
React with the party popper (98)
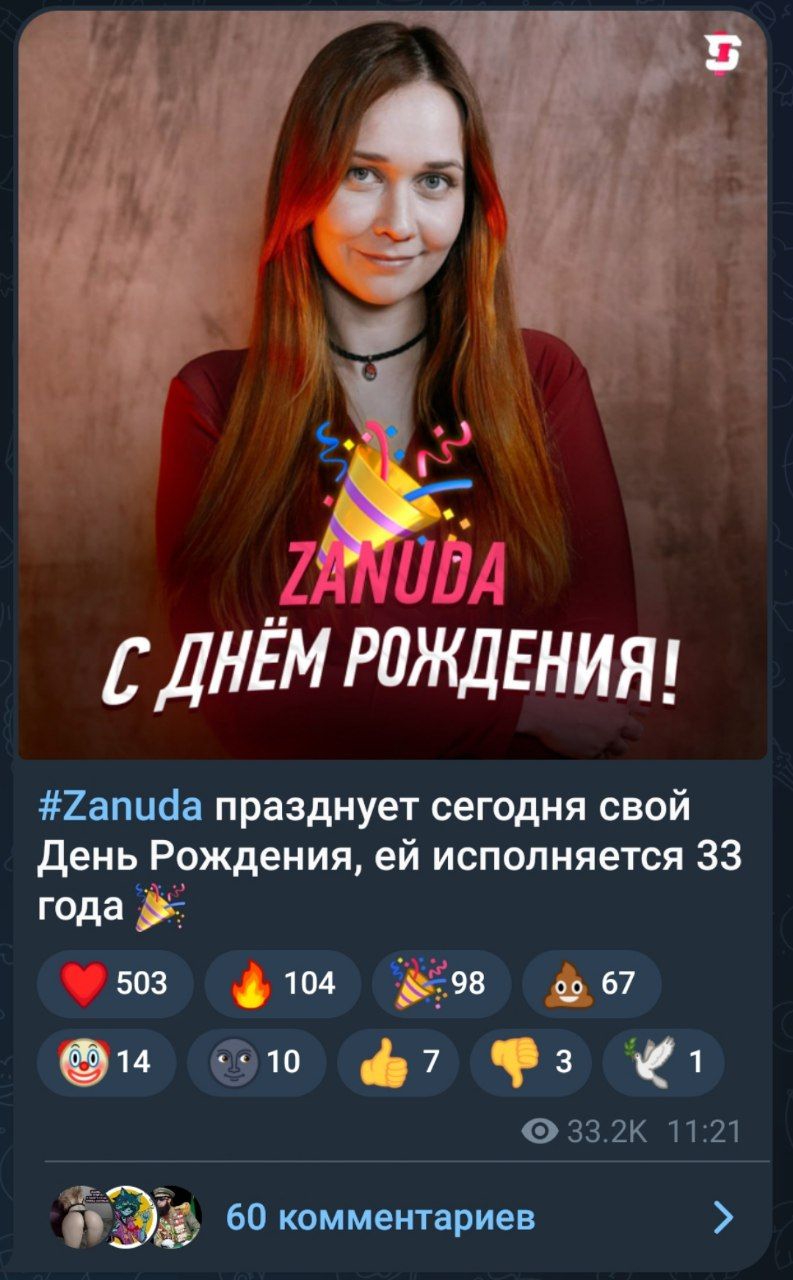(441, 984)
